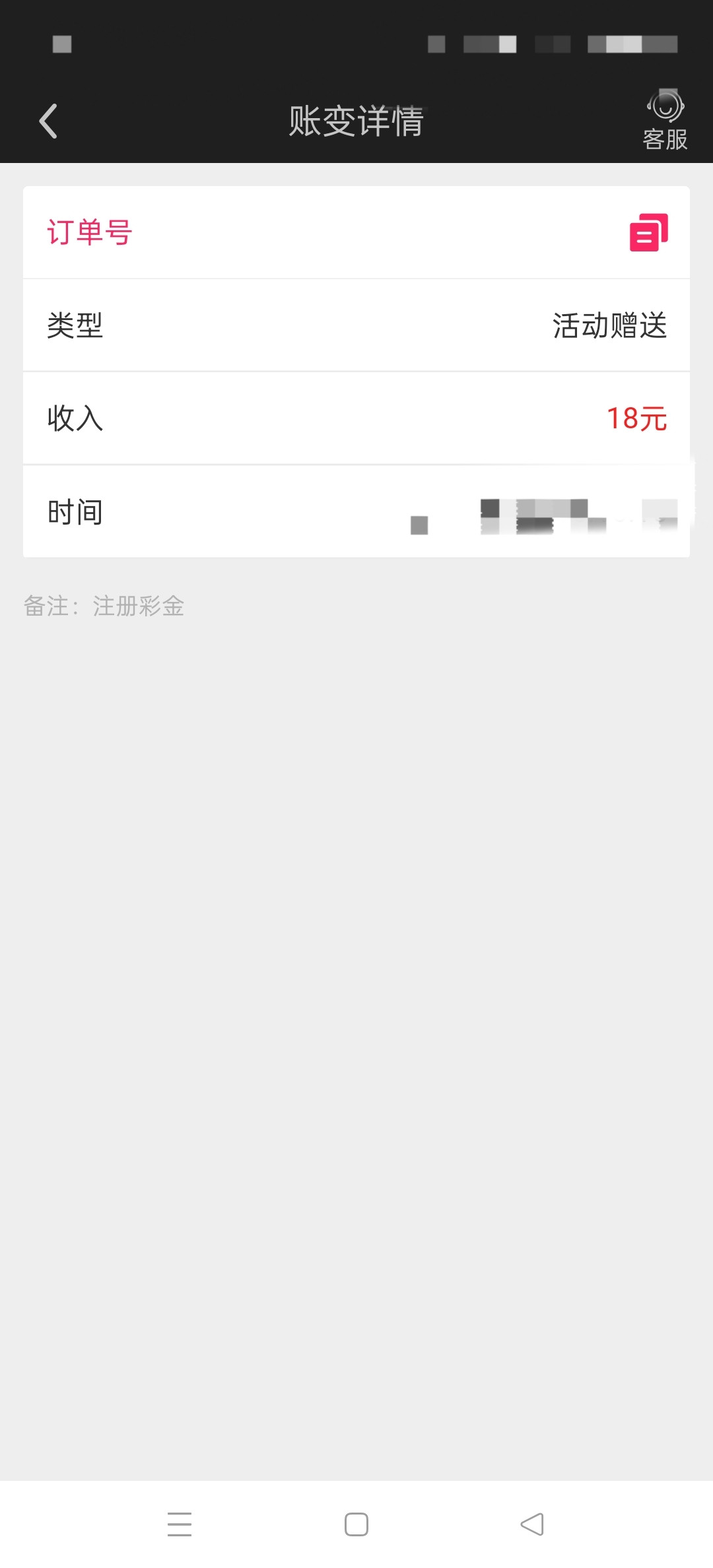The image size is (713, 1568).
Task: Tap the system back button
Action: click(532, 1524)
